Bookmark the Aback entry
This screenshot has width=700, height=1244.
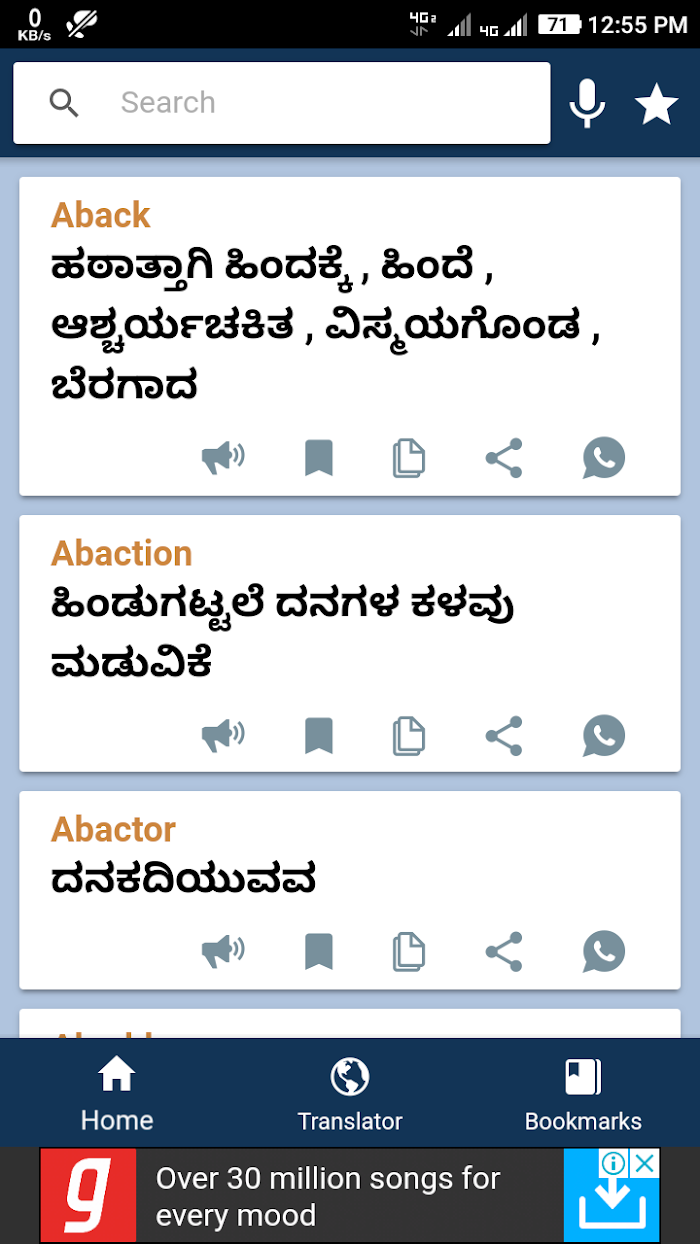[x=319, y=459]
